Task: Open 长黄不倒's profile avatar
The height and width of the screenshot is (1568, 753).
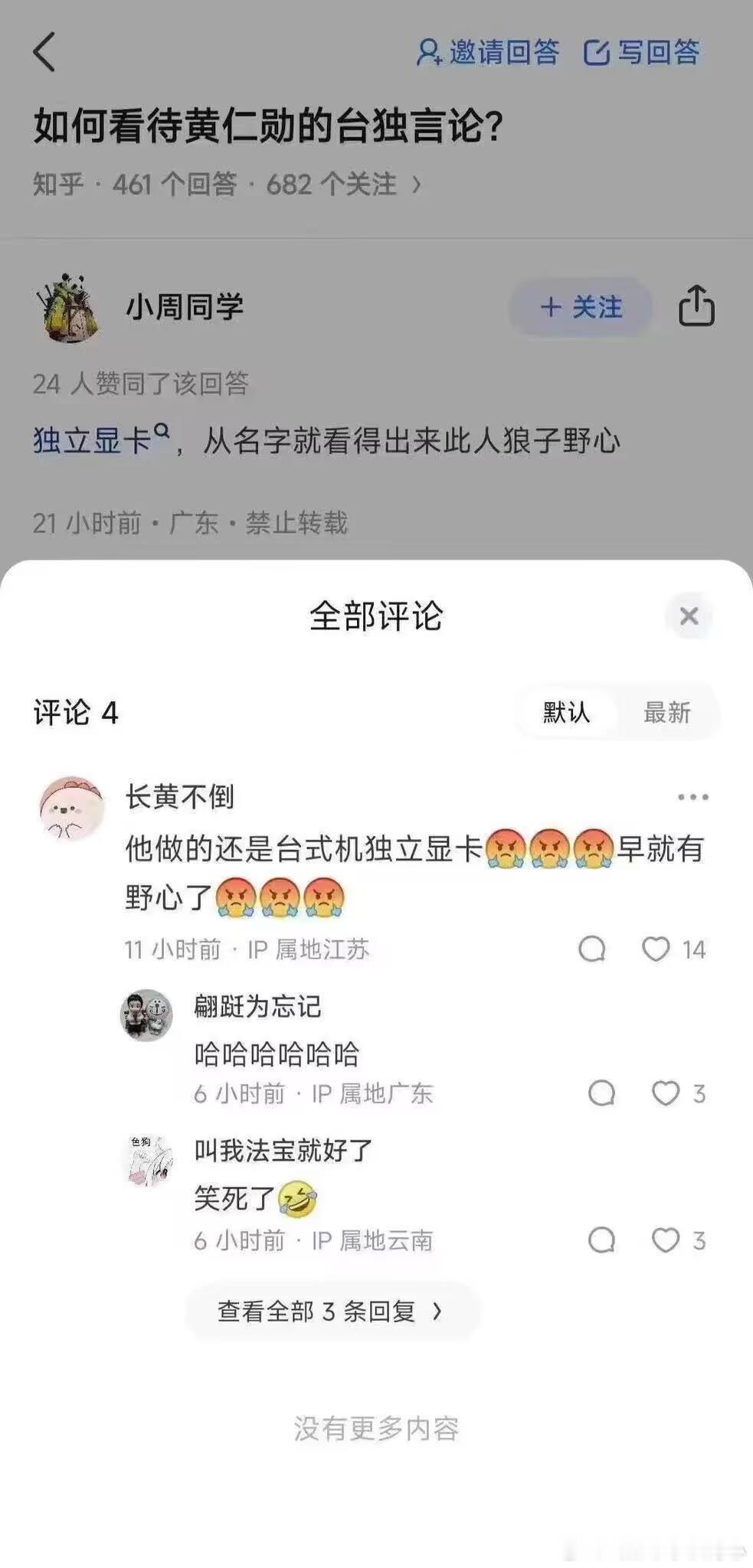Action: point(72,808)
